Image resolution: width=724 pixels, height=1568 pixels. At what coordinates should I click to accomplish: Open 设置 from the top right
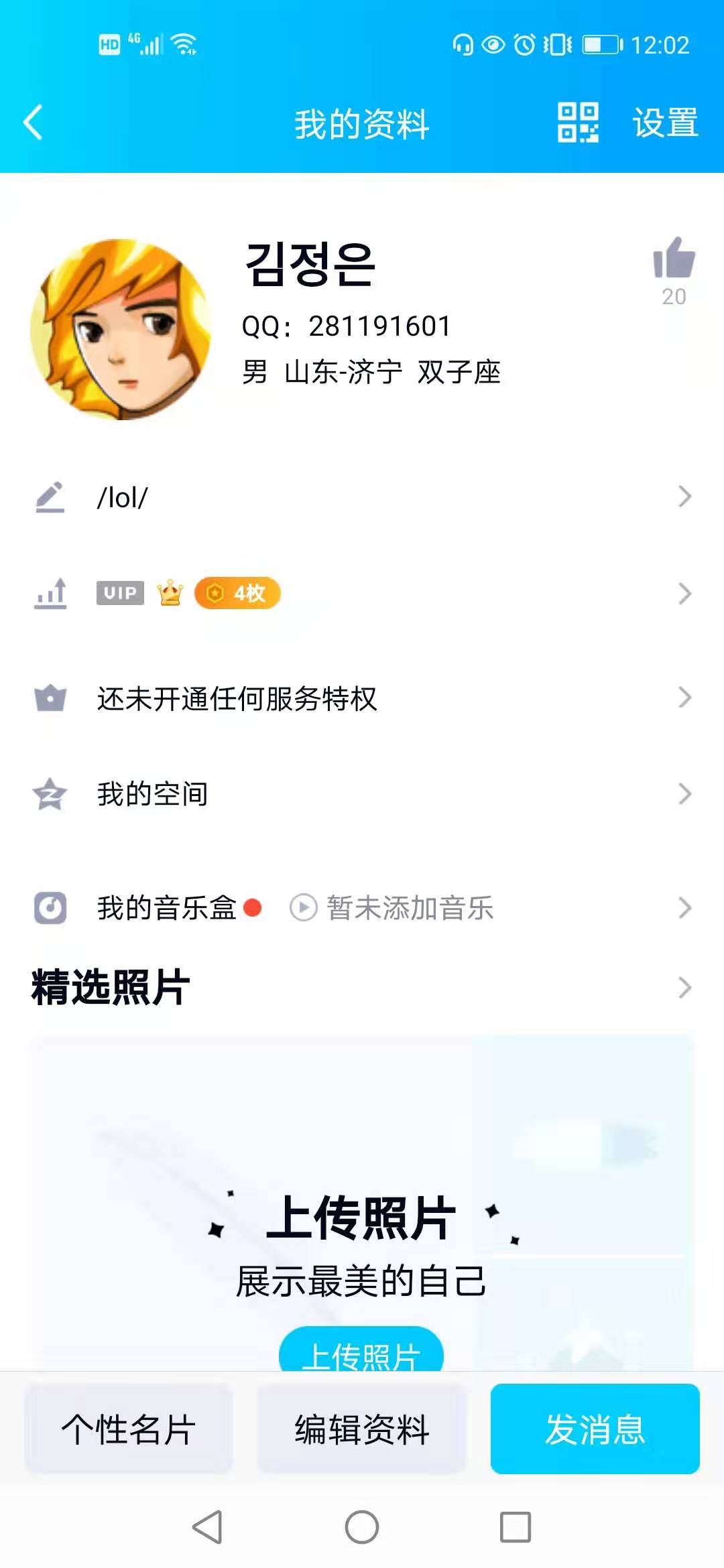tap(664, 123)
